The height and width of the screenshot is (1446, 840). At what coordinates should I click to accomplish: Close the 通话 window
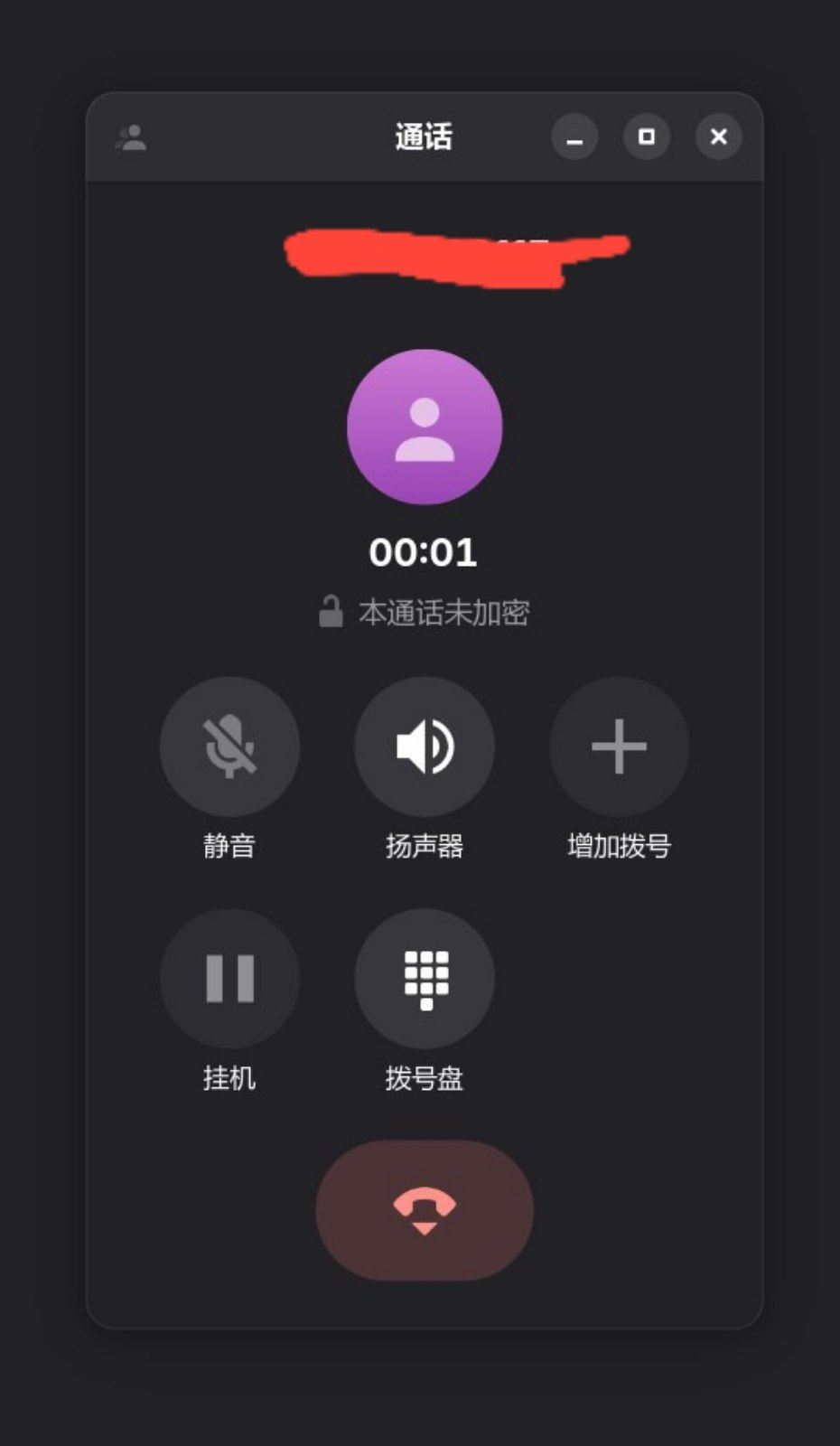tap(718, 136)
